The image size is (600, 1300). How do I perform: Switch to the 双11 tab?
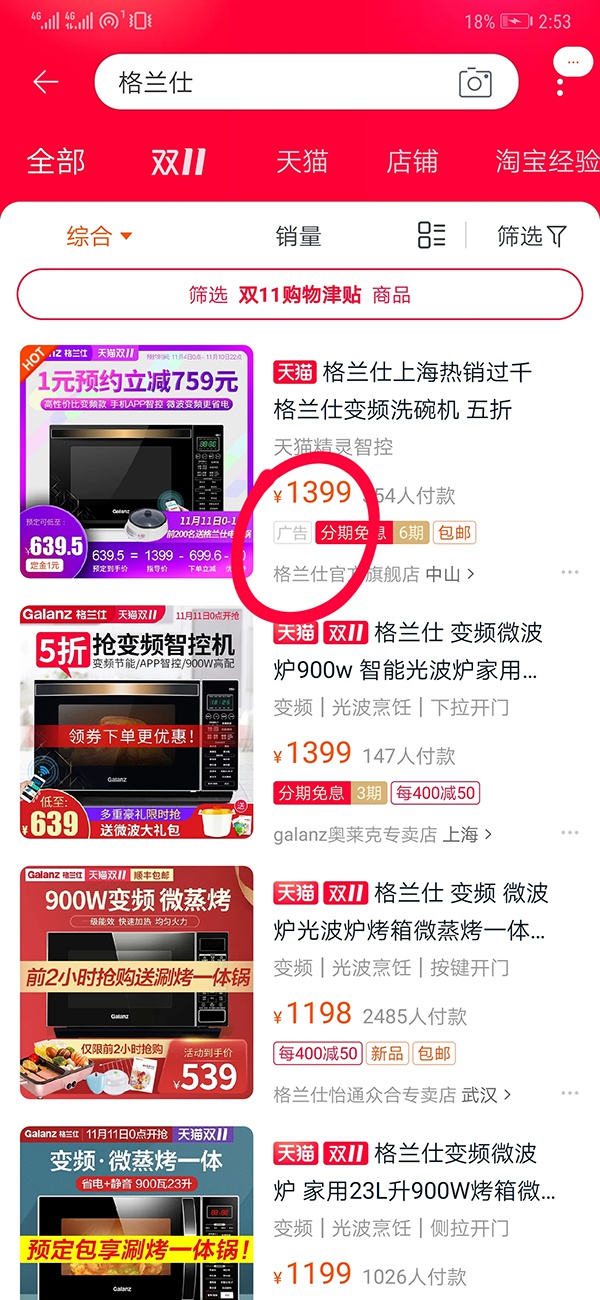pyautogui.click(x=179, y=161)
